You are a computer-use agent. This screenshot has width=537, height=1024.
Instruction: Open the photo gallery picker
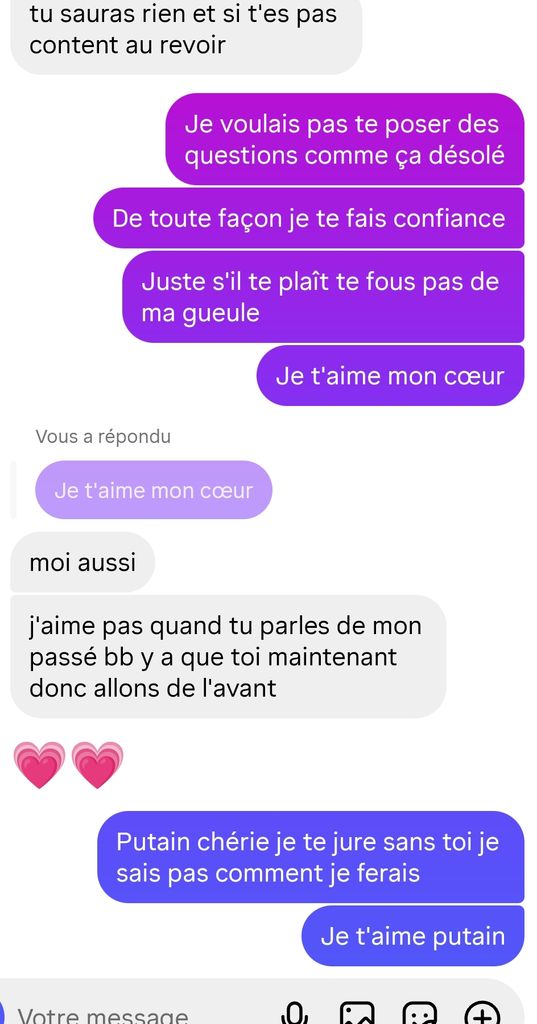[358, 1013]
